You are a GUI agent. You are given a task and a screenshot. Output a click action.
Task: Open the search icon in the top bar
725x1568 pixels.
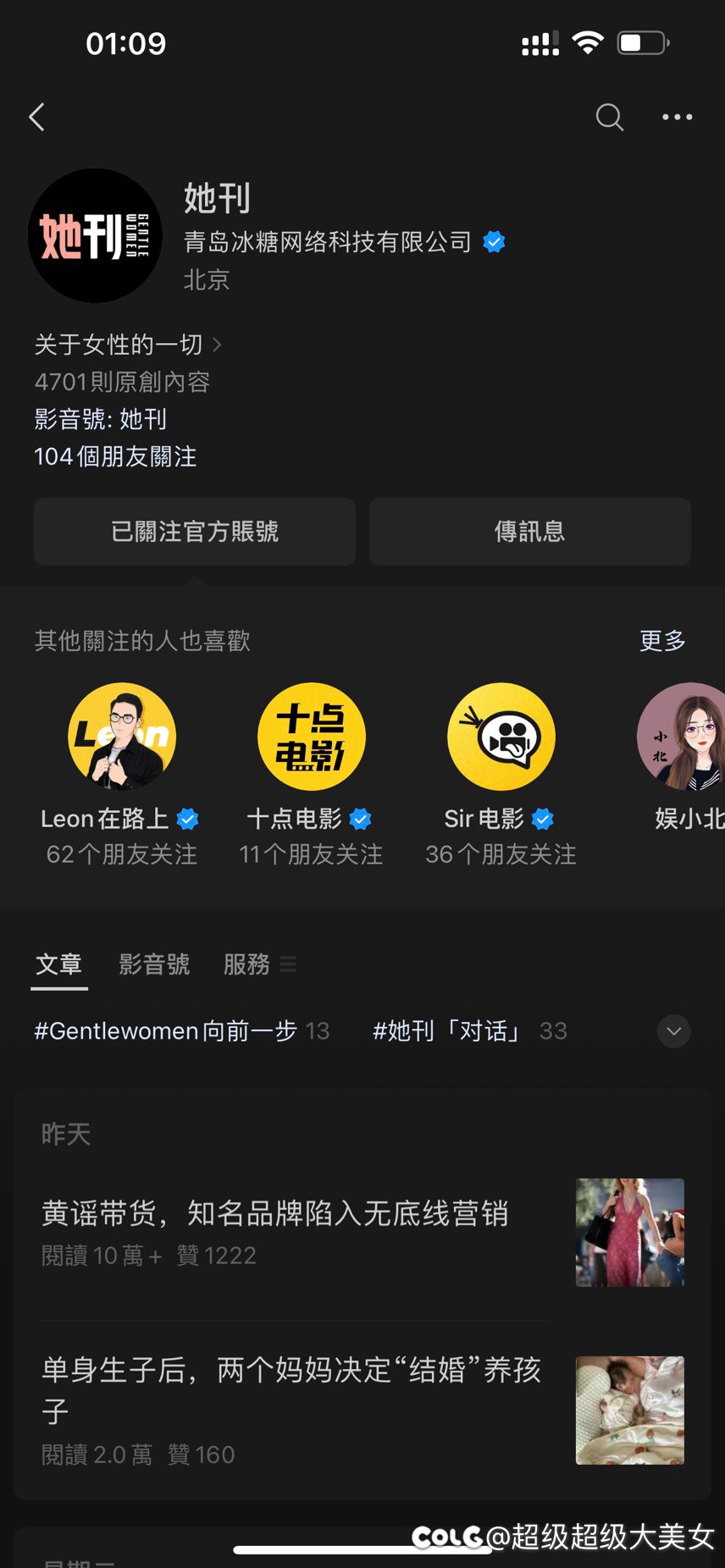pyautogui.click(x=609, y=117)
